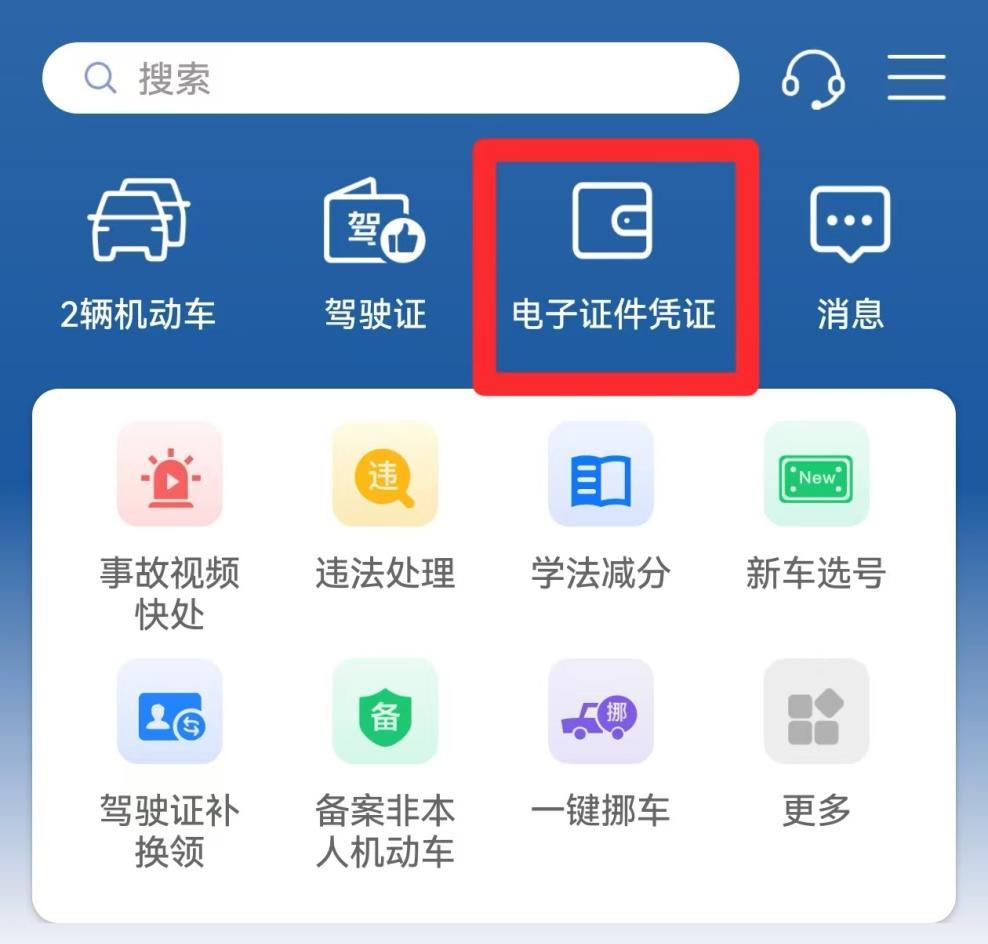Open customer service headset icon
Viewport: 988px width, 944px height.
(812, 78)
